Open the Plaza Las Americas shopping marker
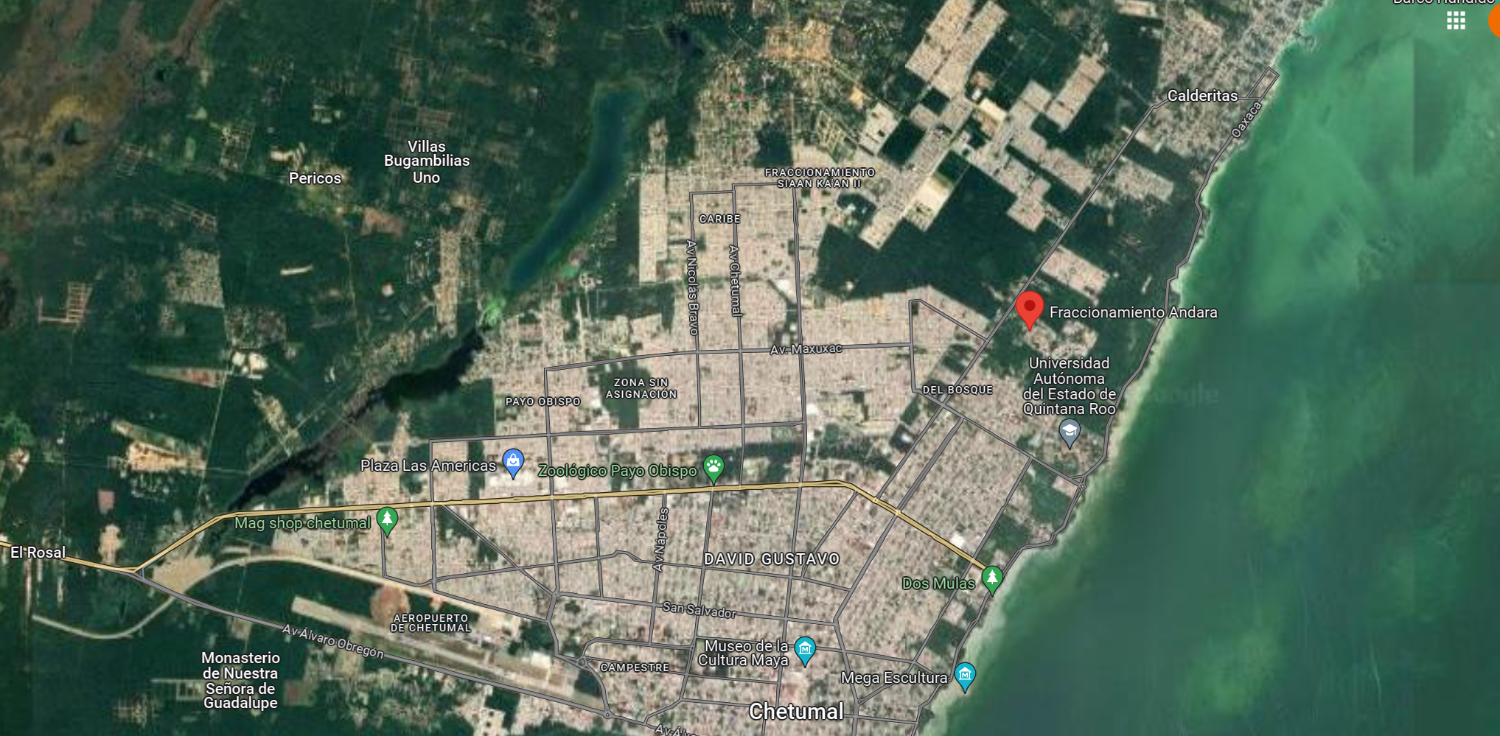Image resolution: width=1500 pixels, height=736 pixels. pos(513,462)
